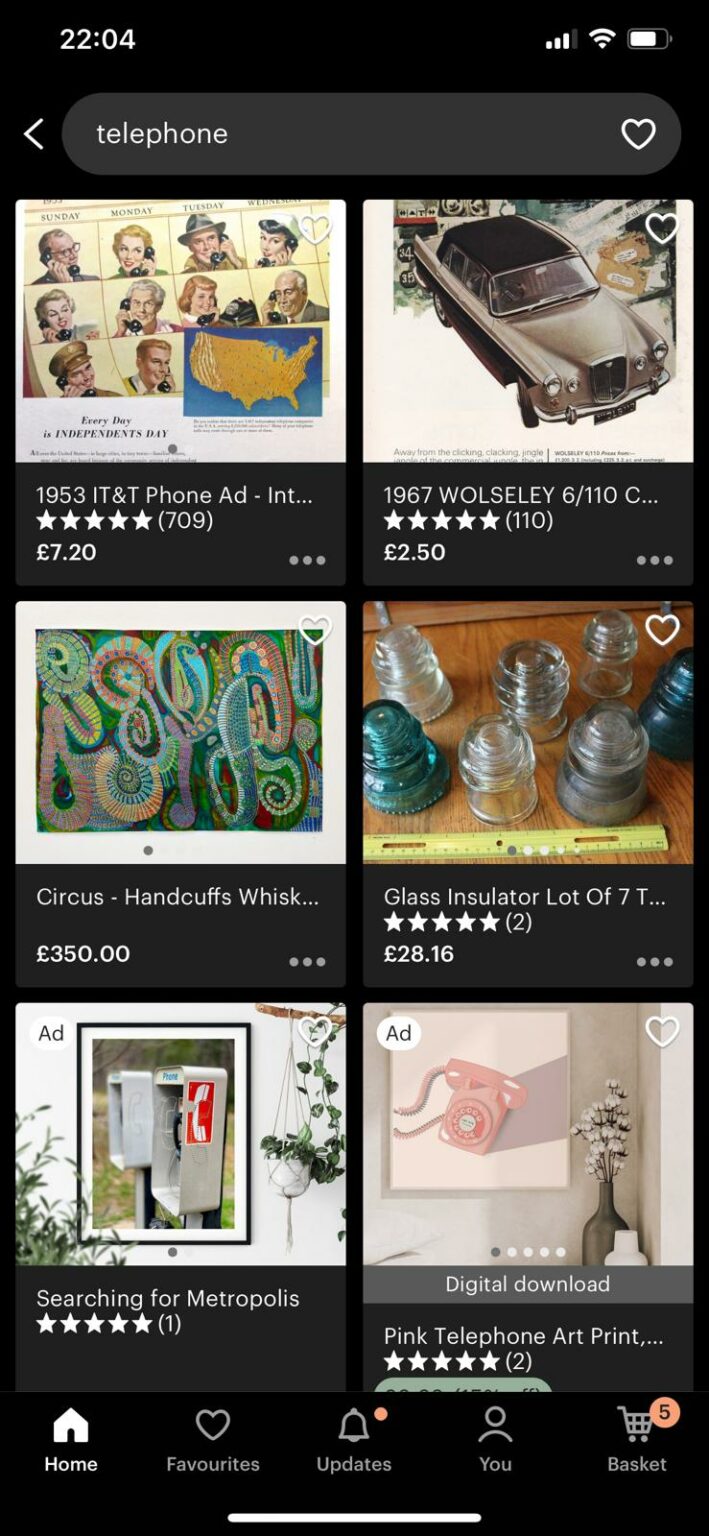Open the 1953 IT&T Phone Ad listing
This screenshot has width=709, height=1536.
pos(180,332)
